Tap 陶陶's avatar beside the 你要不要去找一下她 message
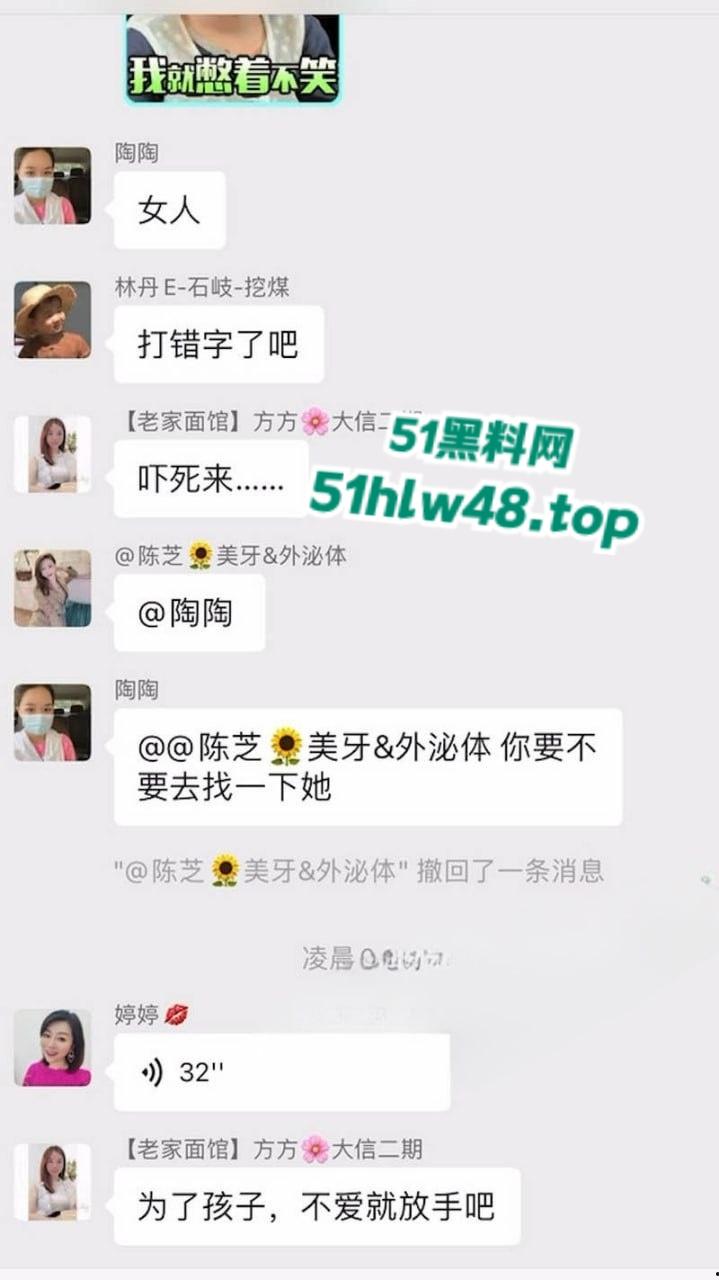The width and height of the screenshot is (719, 1280). tap(52, 722)
